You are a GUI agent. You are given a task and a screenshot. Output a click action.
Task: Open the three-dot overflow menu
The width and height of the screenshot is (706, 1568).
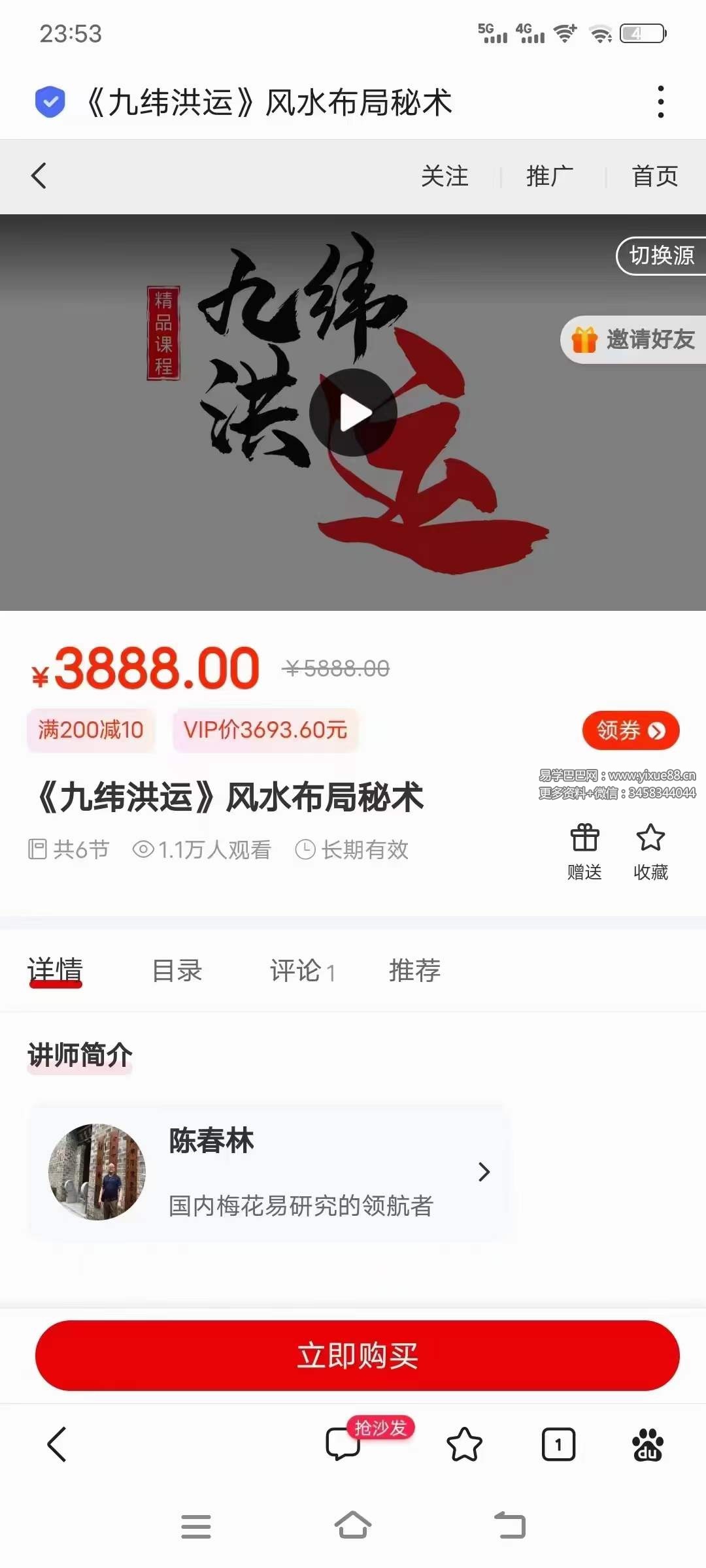pyautogui.click(x=660, y=101)
